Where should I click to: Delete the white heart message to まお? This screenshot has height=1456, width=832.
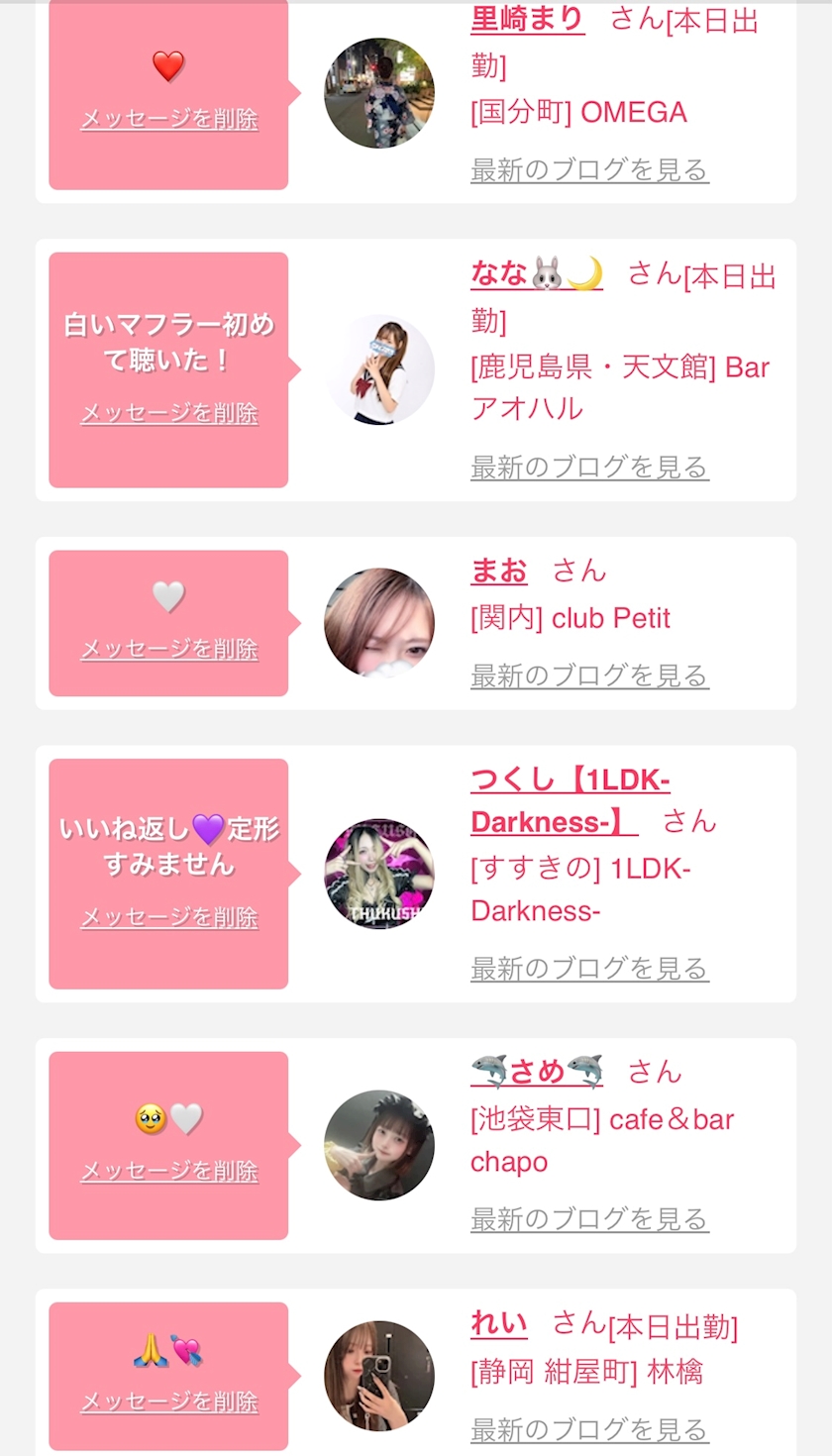click(168, 649)
